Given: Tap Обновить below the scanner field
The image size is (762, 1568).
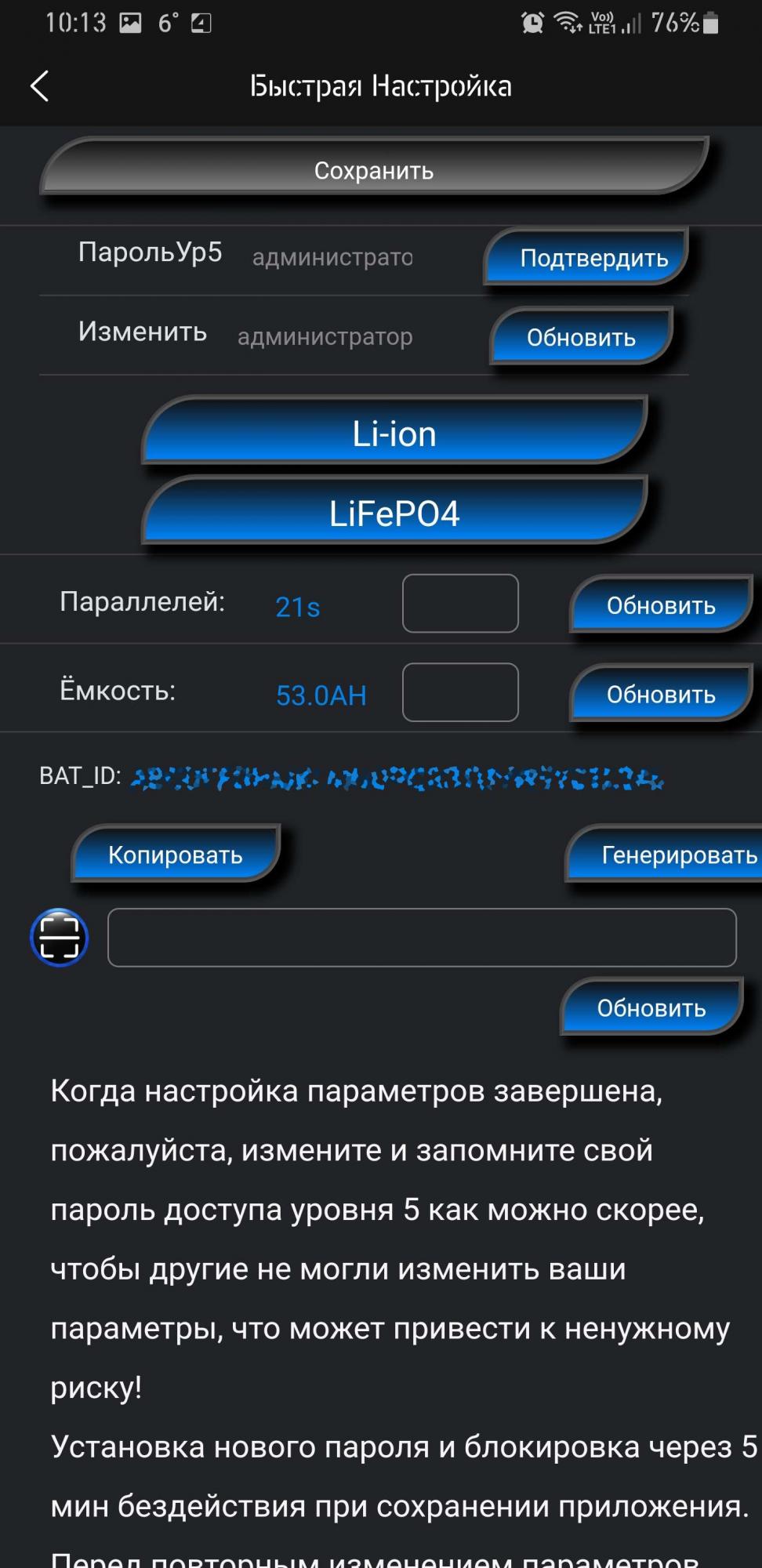Looking at the screenshot, I should click(x=651, y=1007).
